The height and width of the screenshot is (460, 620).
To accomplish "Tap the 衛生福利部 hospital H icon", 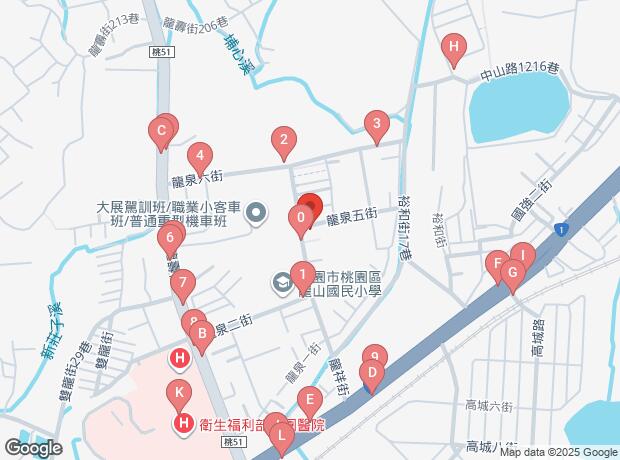I will 184,424.
